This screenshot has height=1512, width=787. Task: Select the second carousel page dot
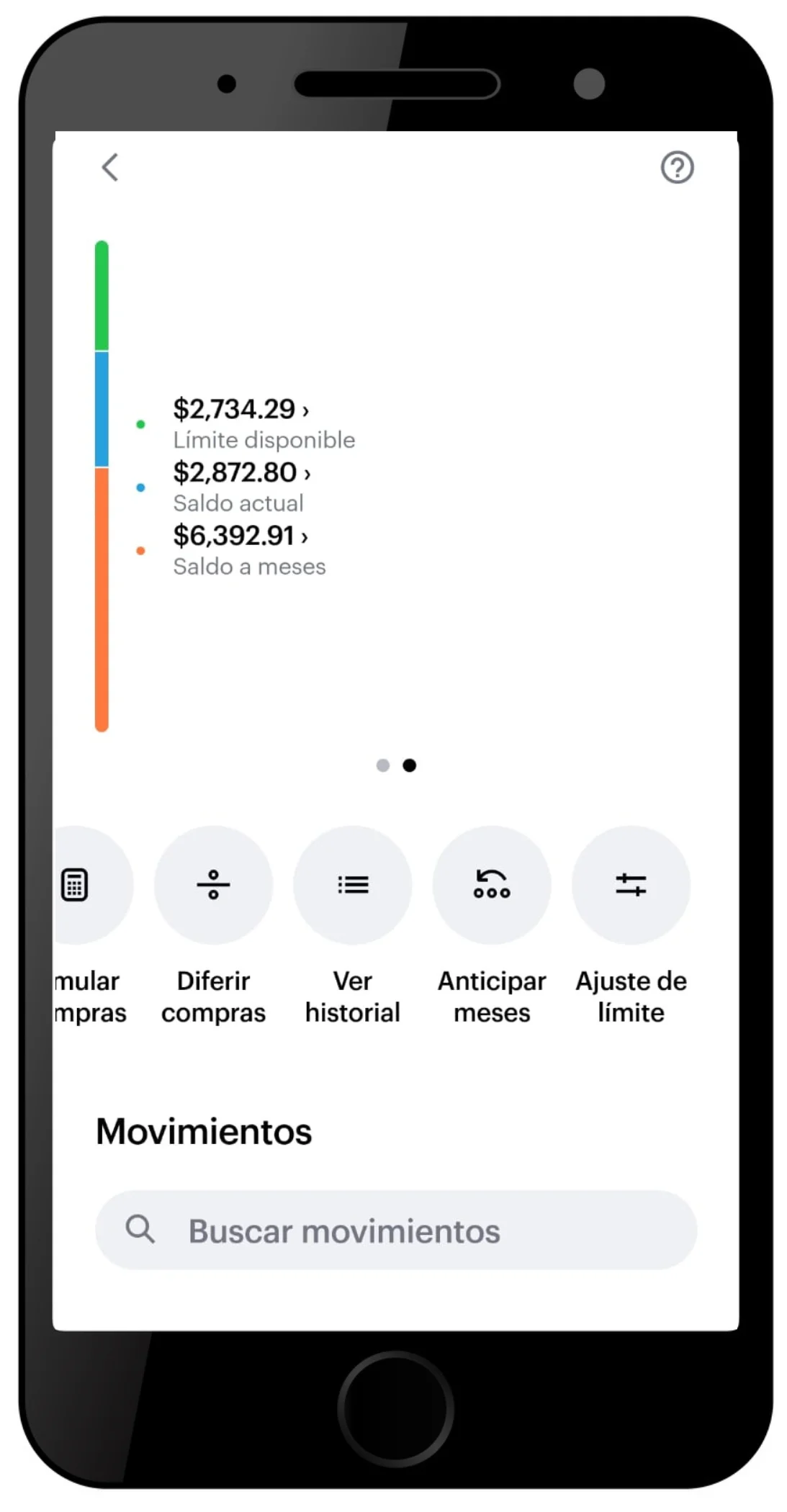(410, 765)
